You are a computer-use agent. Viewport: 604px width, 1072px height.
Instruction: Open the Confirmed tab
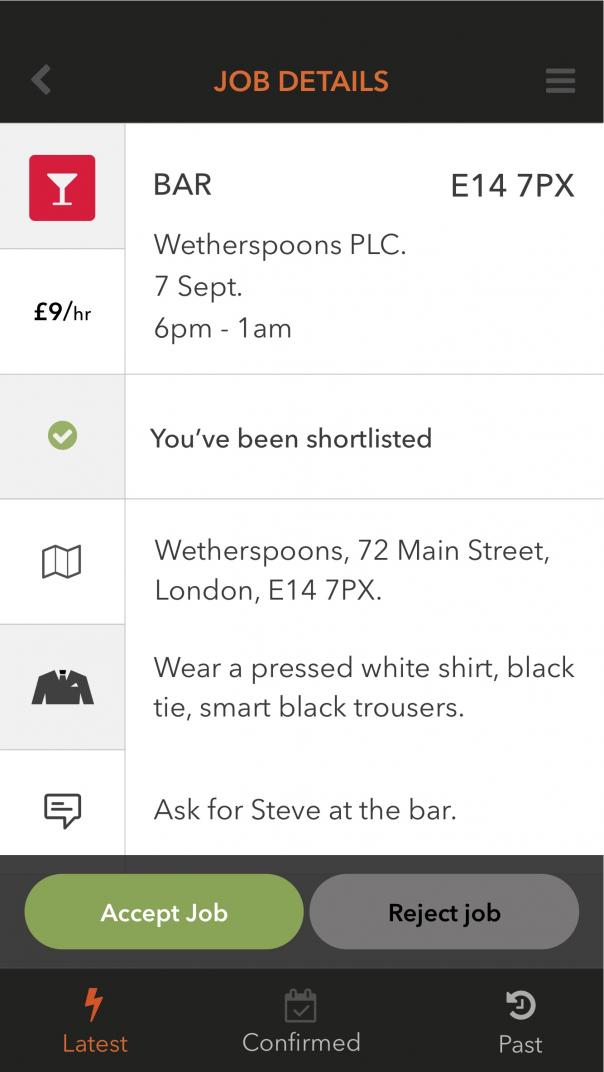point(301,1022)
